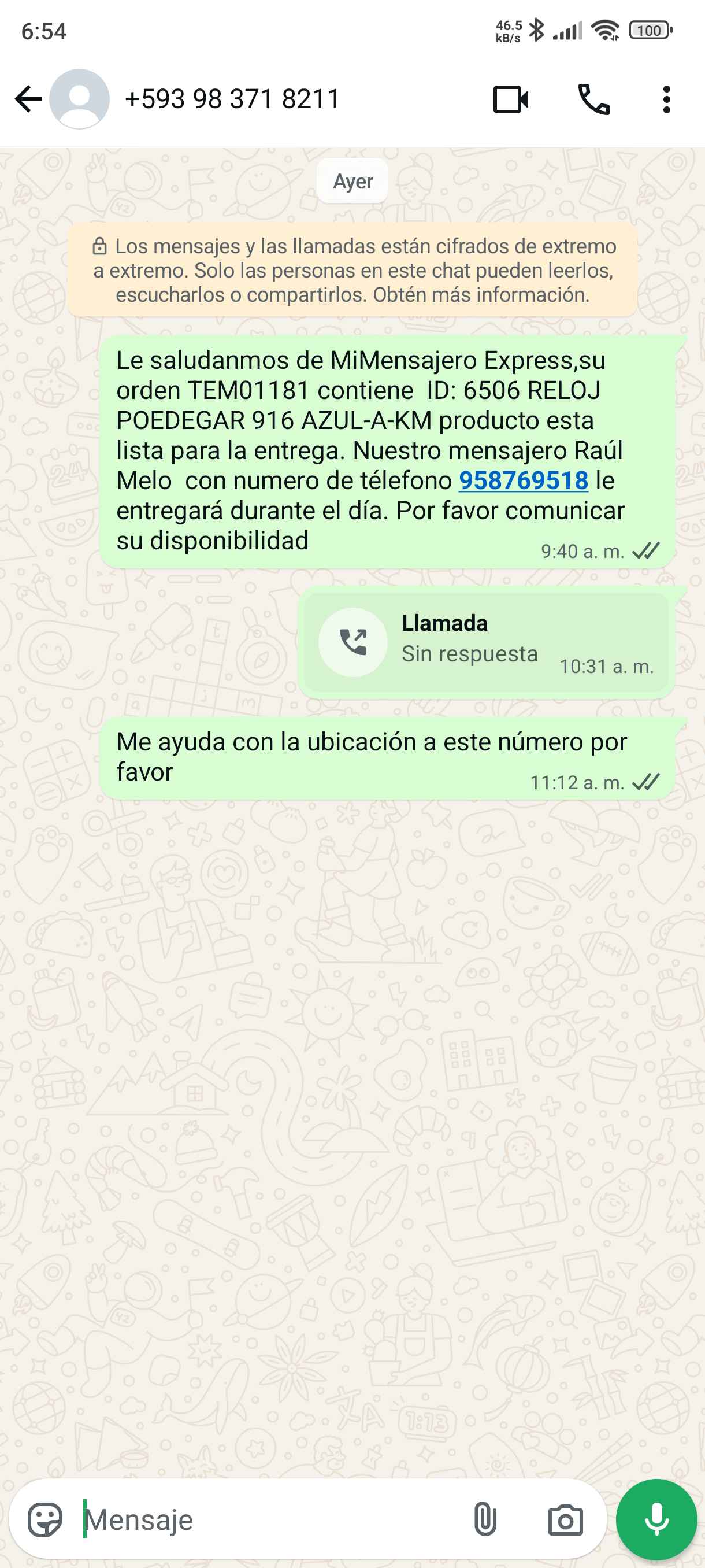Viewport: 705px width, 1568px height.
Task: Go back to the chat list
Action: point(28,99)
